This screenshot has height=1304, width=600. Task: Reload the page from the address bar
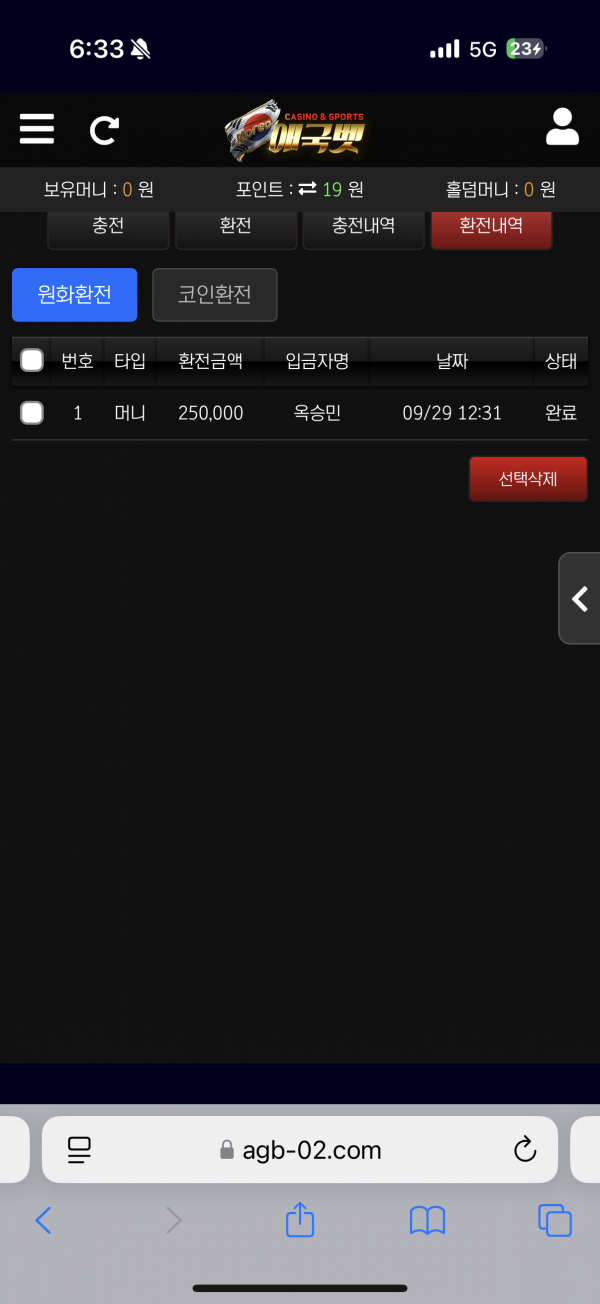(525, 1150)
